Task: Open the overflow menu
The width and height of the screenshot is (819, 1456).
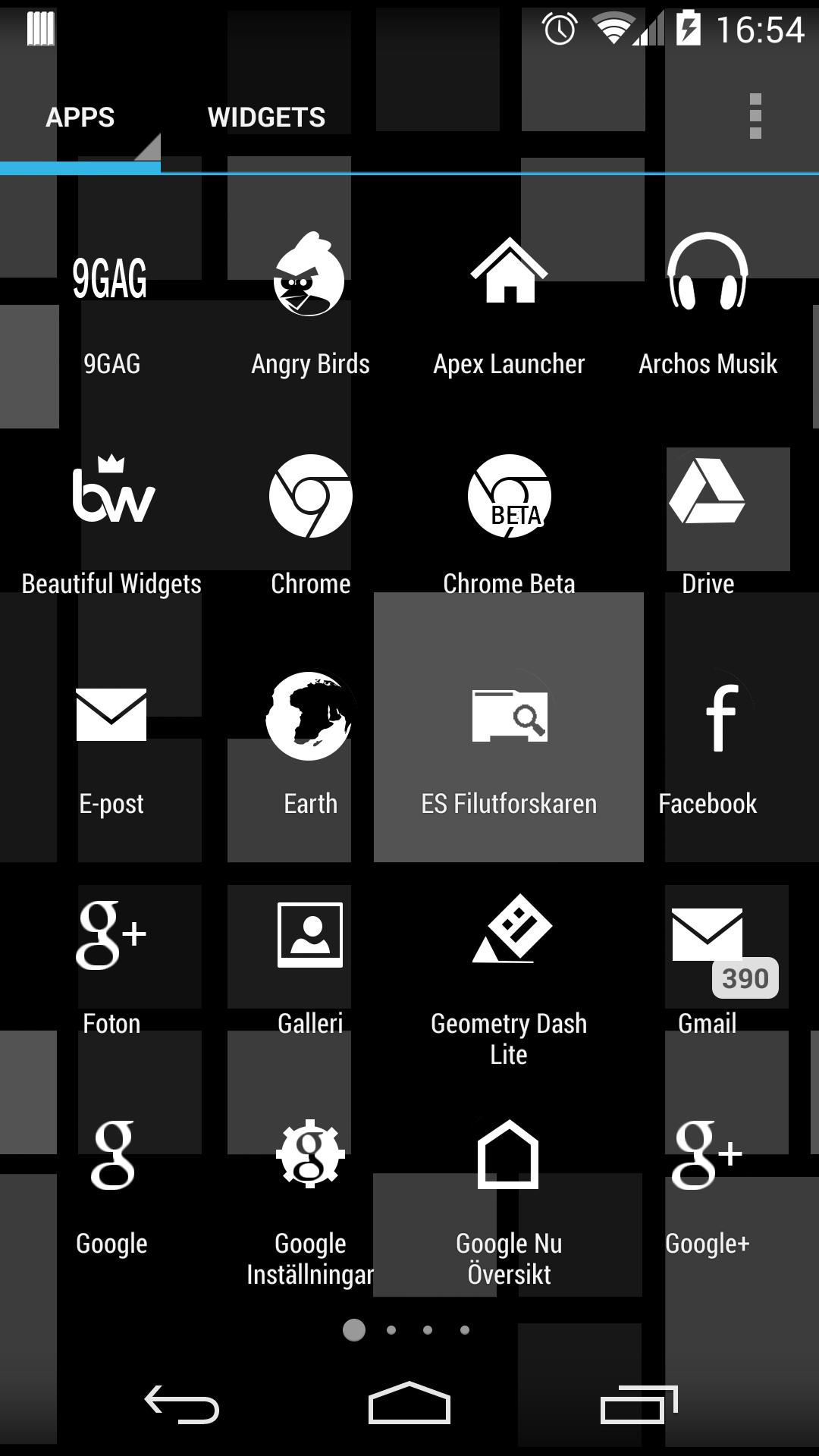Action: [755, 117]
